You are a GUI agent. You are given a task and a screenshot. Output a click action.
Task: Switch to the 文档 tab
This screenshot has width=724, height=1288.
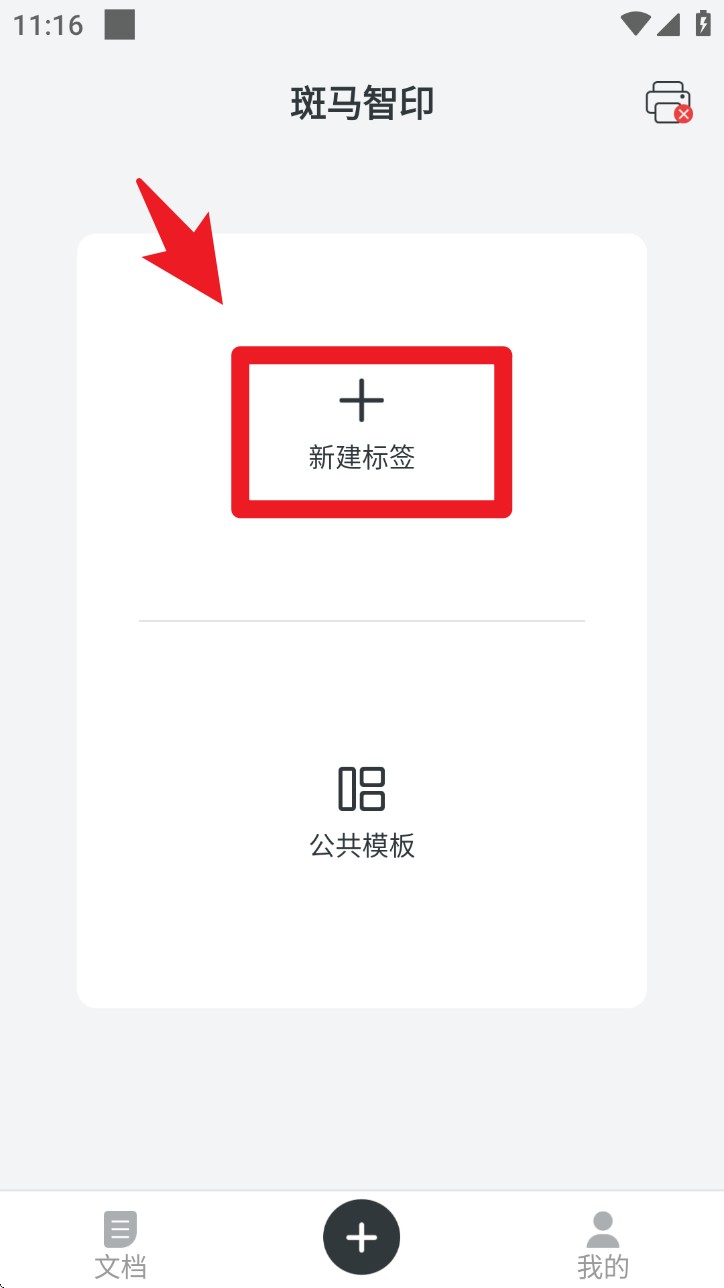[x=119, y=1240]
